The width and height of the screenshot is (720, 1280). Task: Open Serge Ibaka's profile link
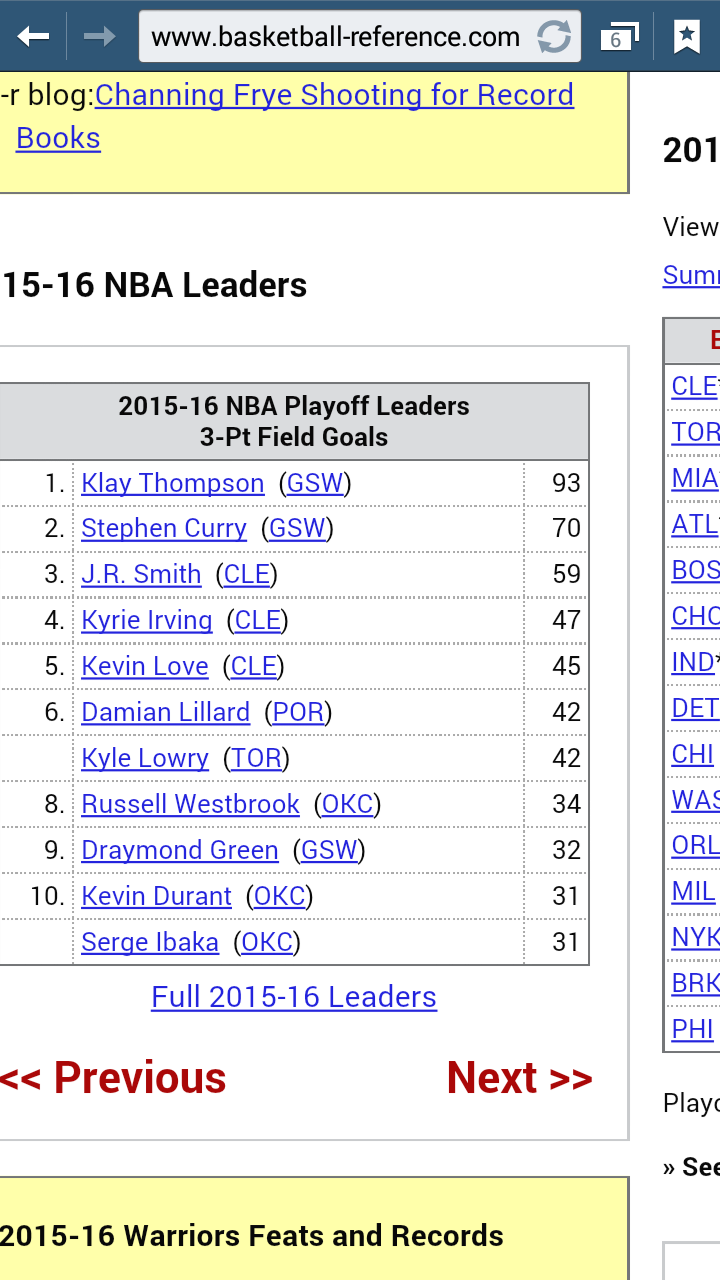[x=150, y=942]
